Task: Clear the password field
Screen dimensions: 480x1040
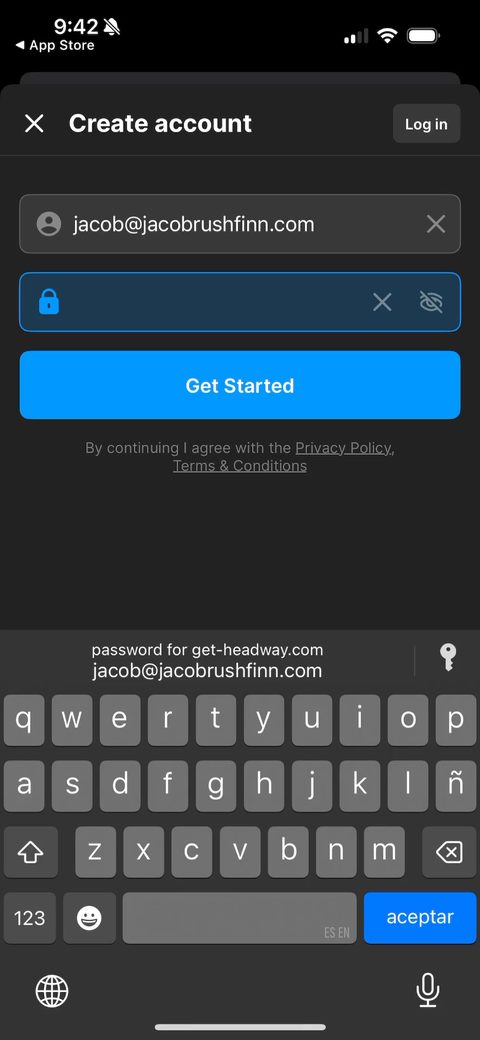Action: click(382, 302)
